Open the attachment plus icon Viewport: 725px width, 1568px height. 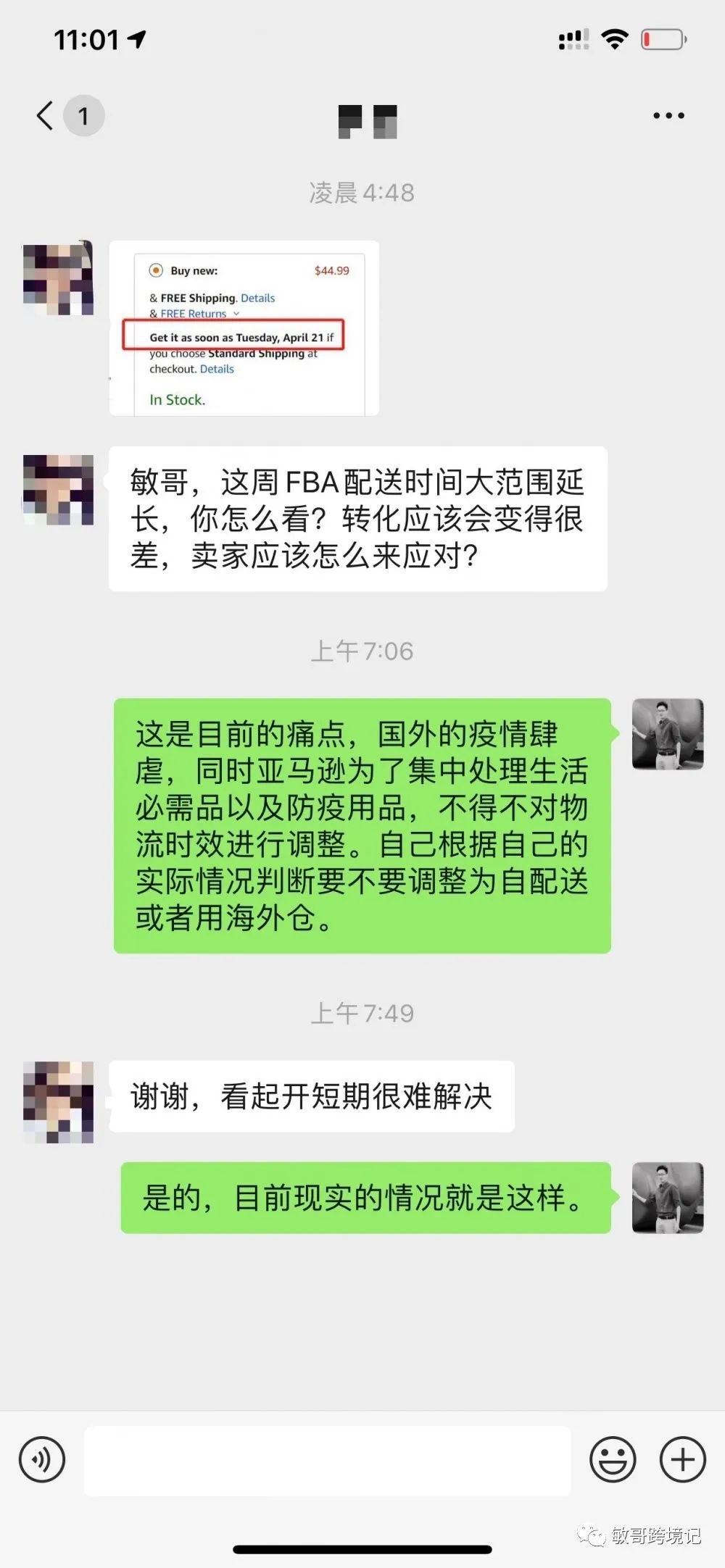[x=681, y=1460]
